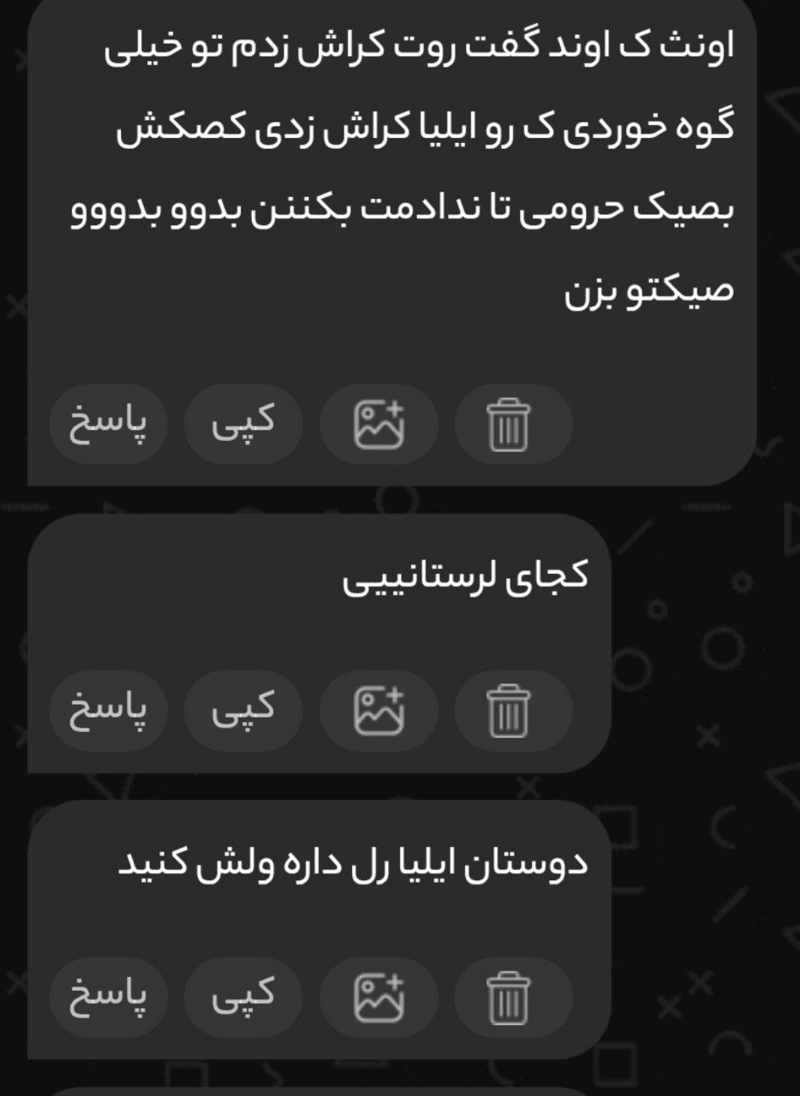The width and height of the screenshot is (800, 1096).
Task: Save the long first message as an image
Action: [378, 424]
